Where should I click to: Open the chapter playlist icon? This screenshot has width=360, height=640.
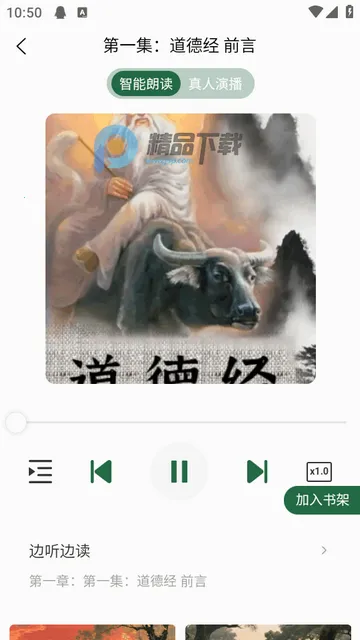point(40,471)
